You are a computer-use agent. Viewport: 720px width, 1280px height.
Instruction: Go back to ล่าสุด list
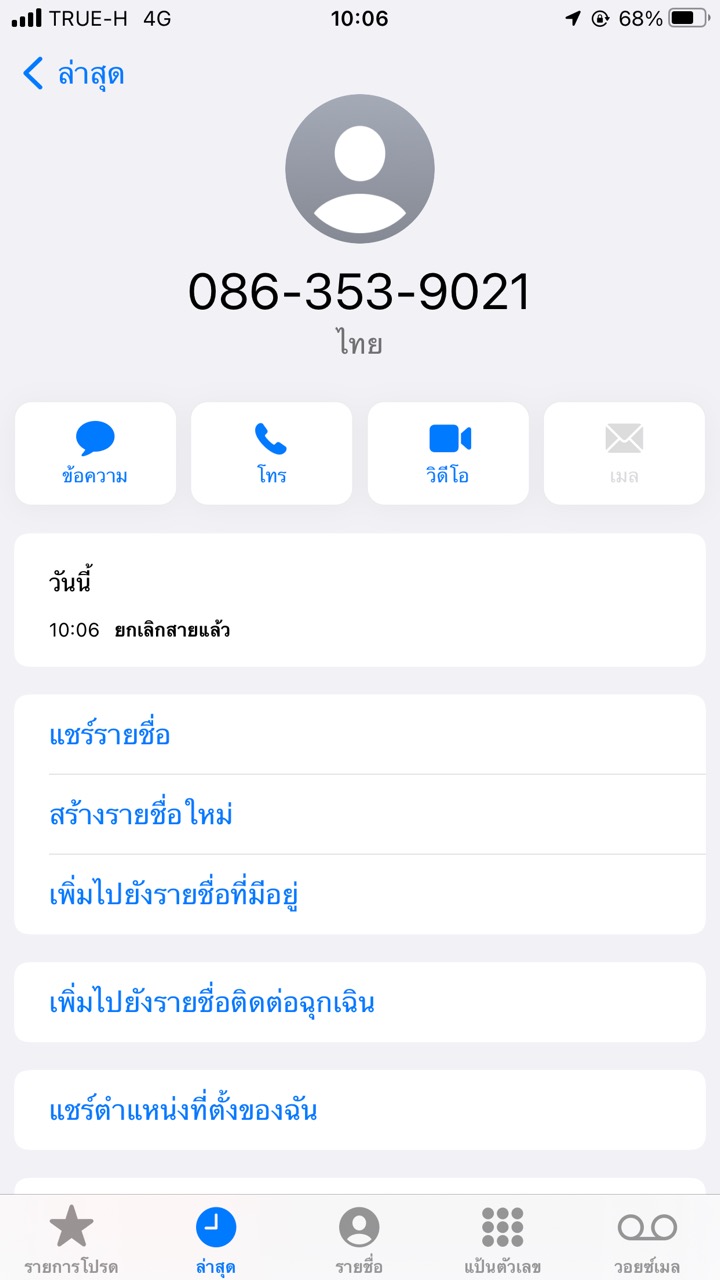(73, 74)
